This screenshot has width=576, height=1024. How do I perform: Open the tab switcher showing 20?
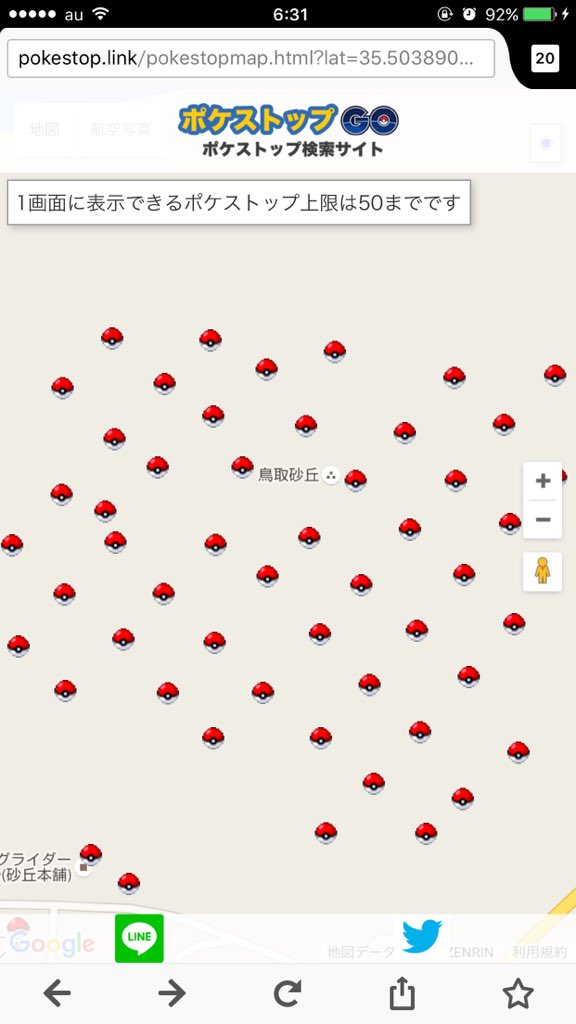(x=545, y=59)
